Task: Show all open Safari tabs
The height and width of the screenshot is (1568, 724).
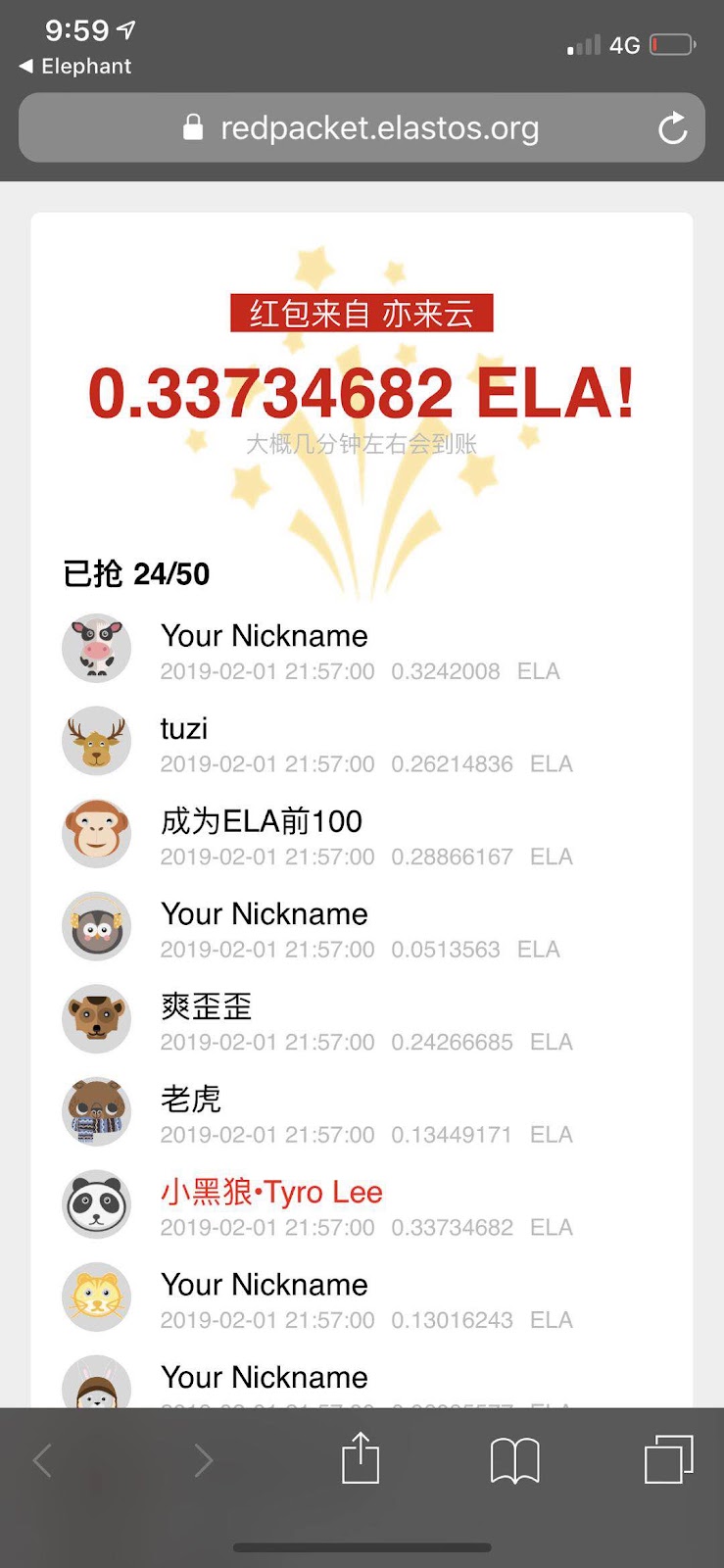Action: 668,1459
